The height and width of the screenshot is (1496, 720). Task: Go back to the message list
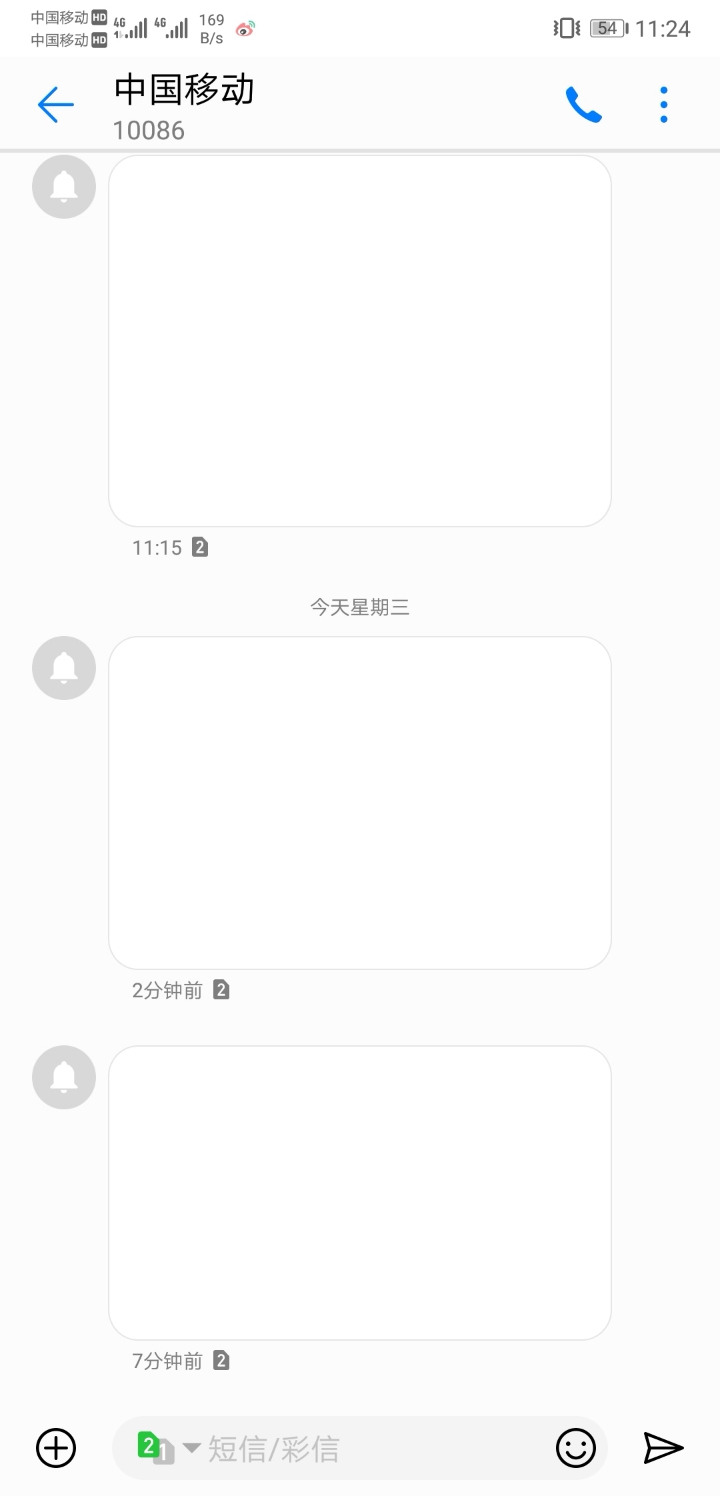(x=55, y=104)
